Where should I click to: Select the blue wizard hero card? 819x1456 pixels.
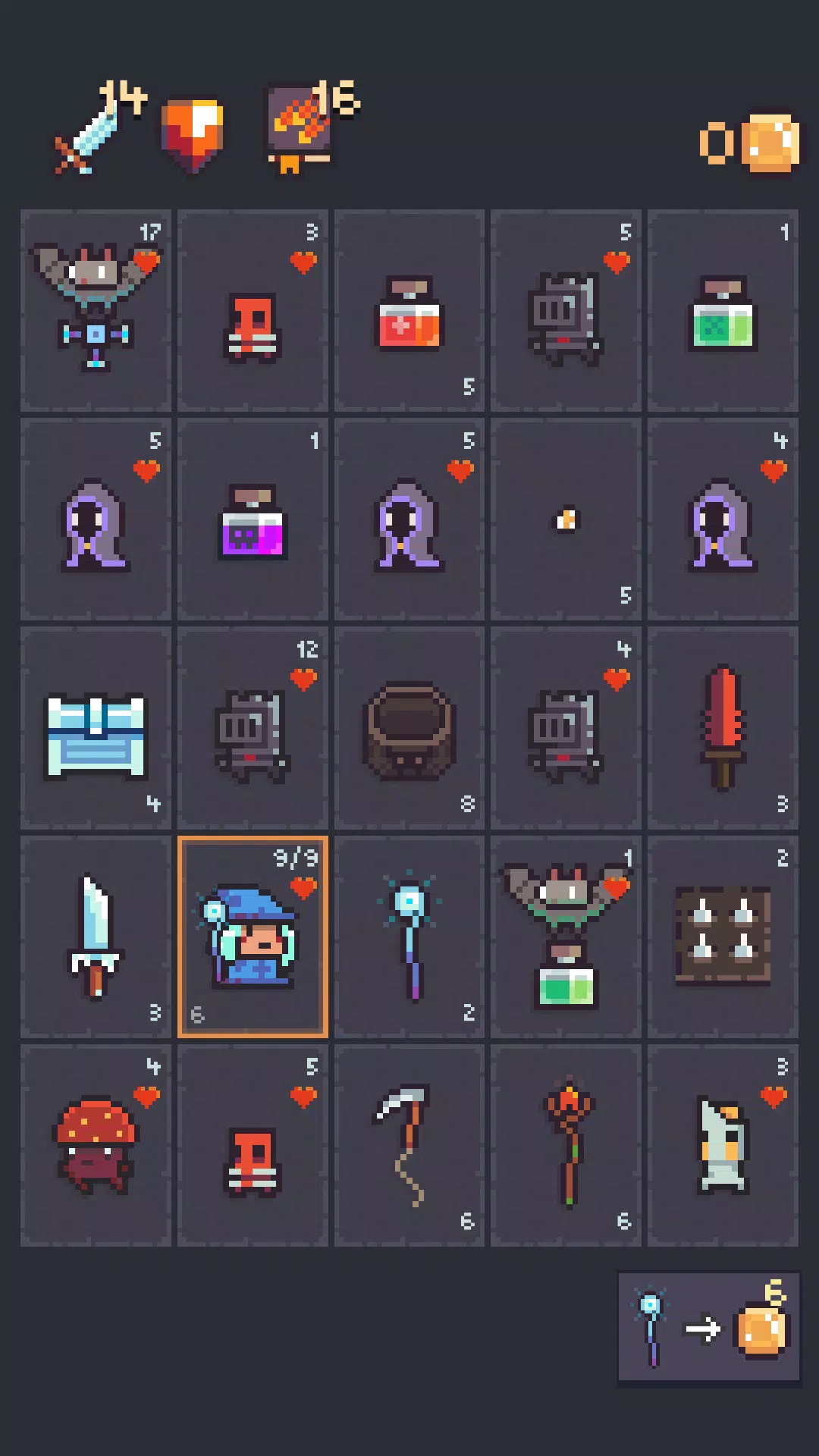click(253, 937)
